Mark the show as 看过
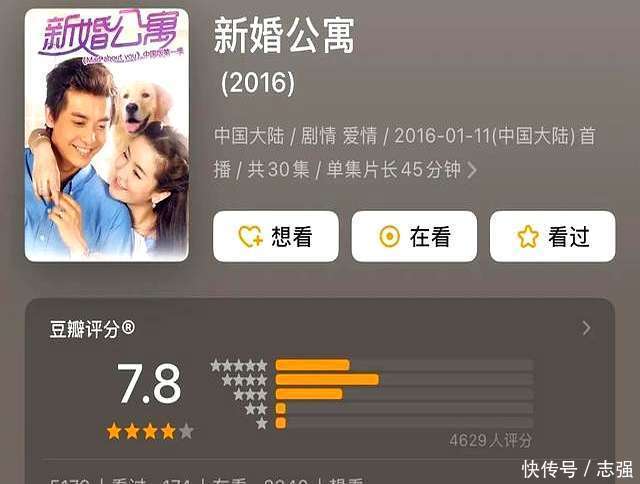The height and width of the screenshot is (484, 640). 553,236
